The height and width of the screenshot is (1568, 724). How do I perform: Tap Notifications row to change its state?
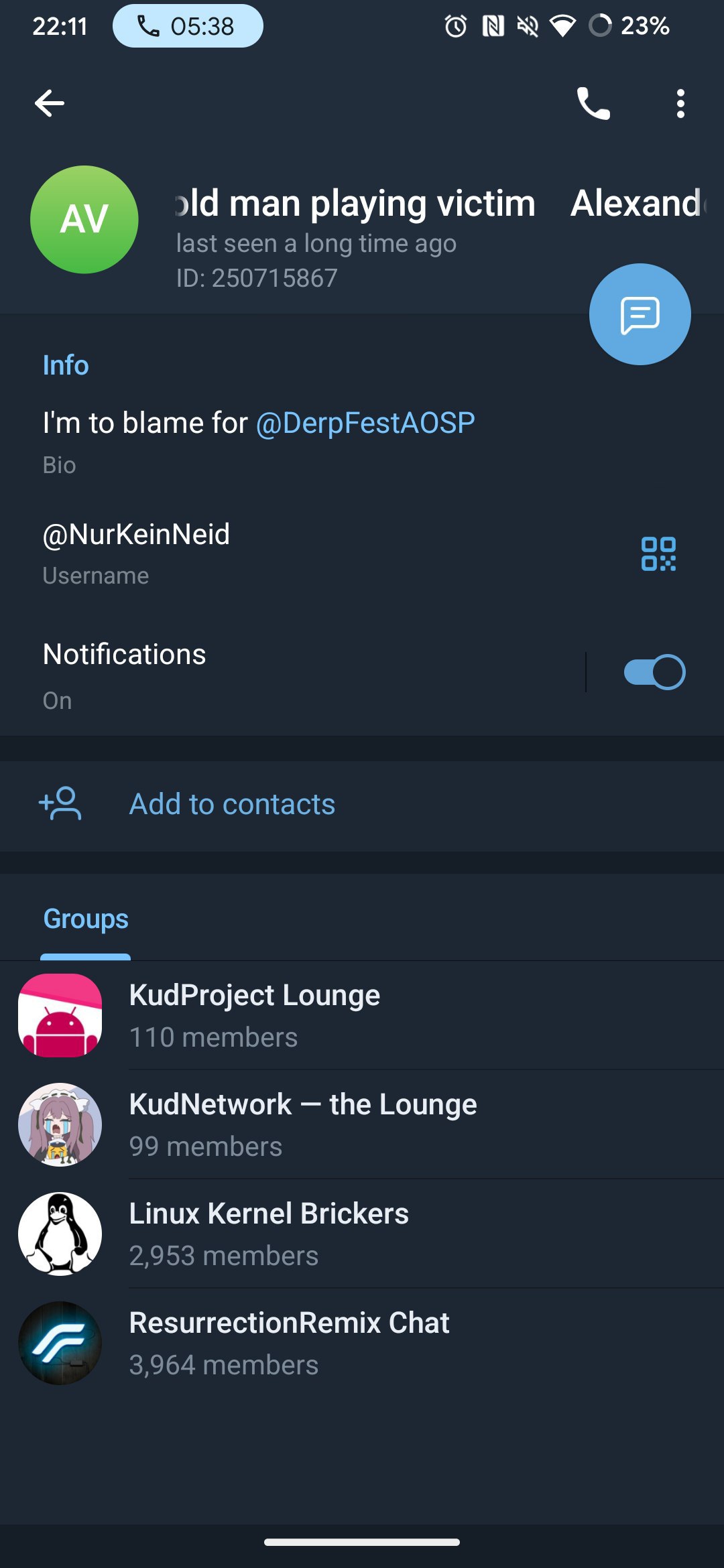(268, 670)
